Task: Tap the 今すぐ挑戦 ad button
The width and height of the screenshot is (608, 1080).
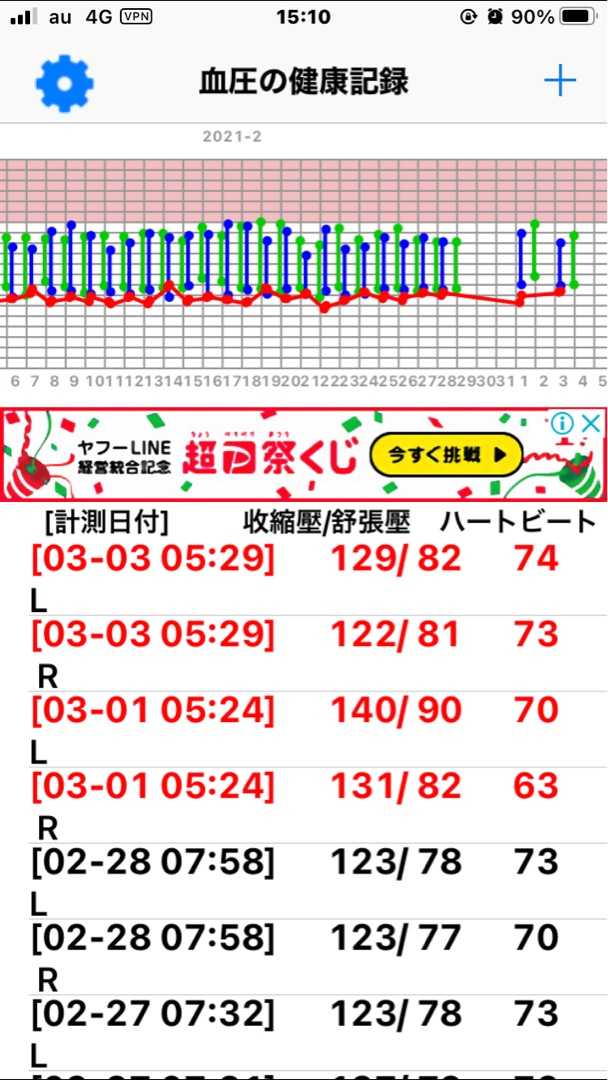Action: click(446, 455)
